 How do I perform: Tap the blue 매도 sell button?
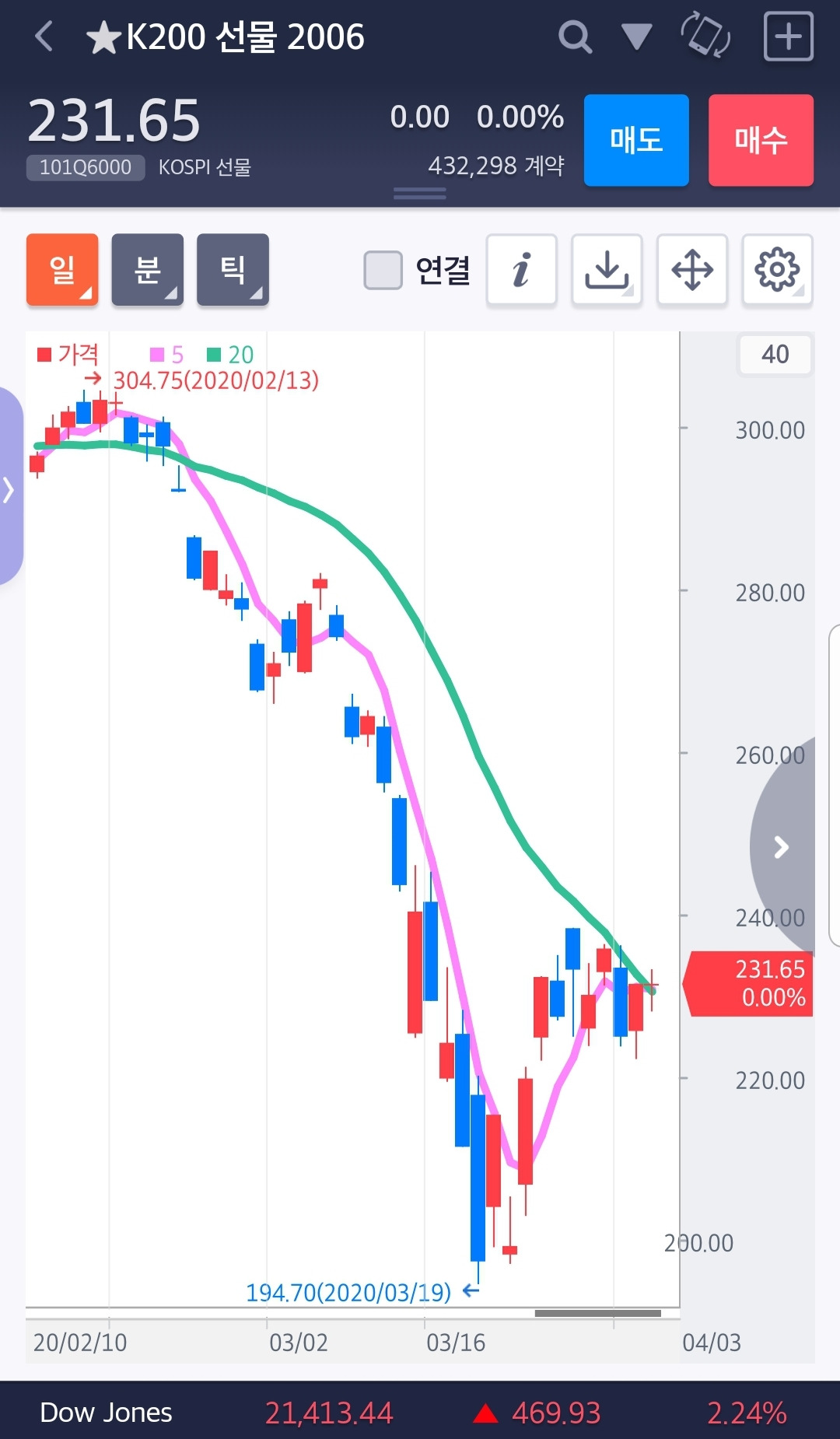click(636, 141)
